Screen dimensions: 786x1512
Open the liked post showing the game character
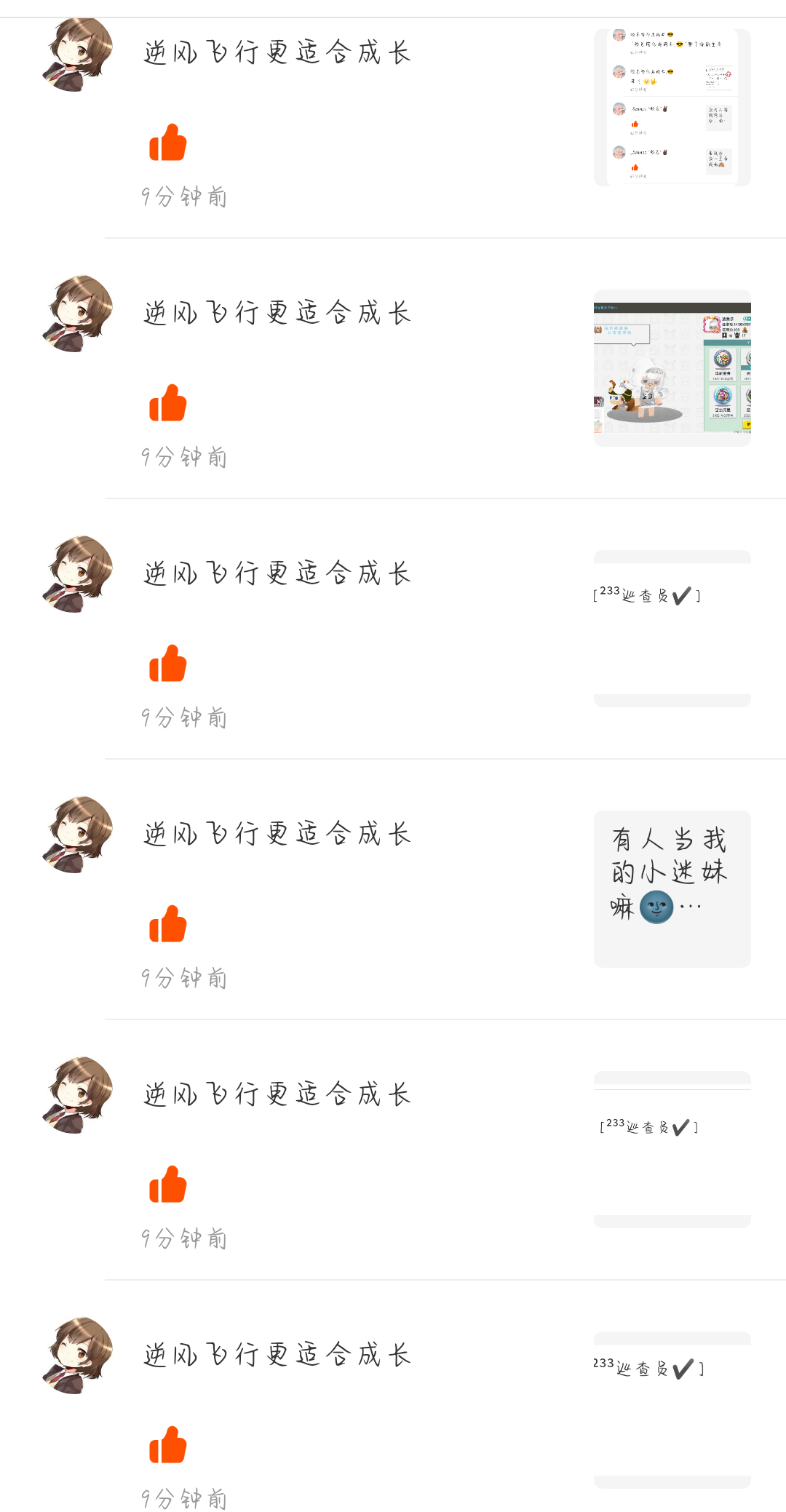(x=672, y=368)
